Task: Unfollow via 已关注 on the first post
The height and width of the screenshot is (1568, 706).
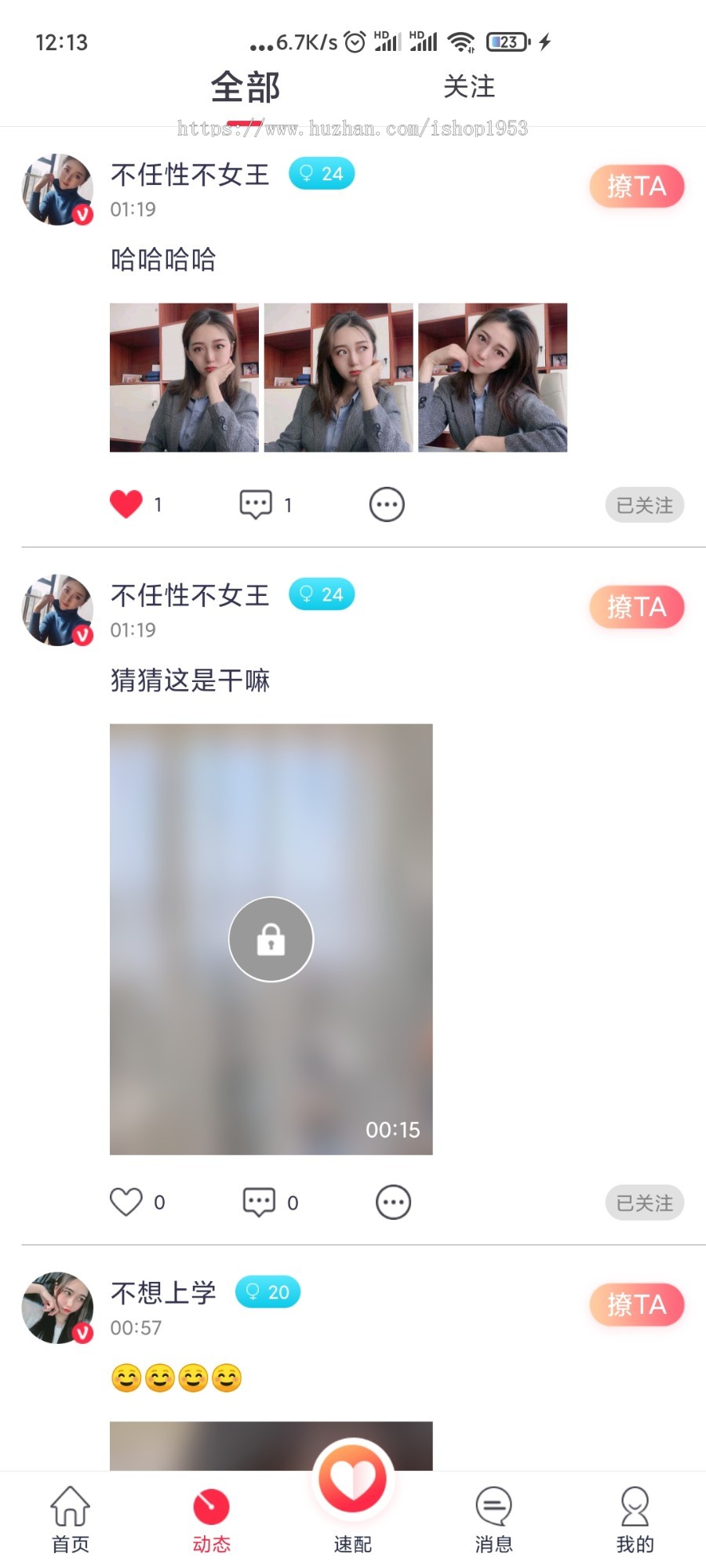Action: pos(643,505)
